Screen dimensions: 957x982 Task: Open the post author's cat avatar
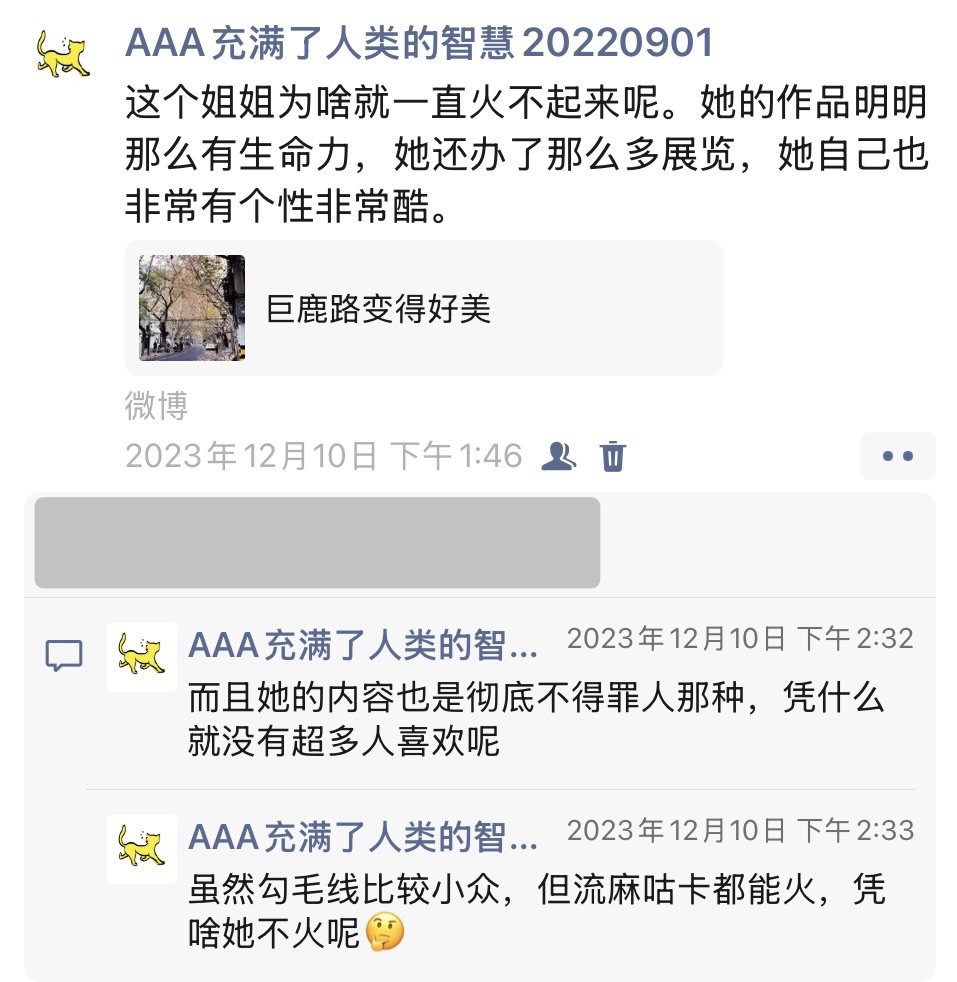tap(63, 54)
